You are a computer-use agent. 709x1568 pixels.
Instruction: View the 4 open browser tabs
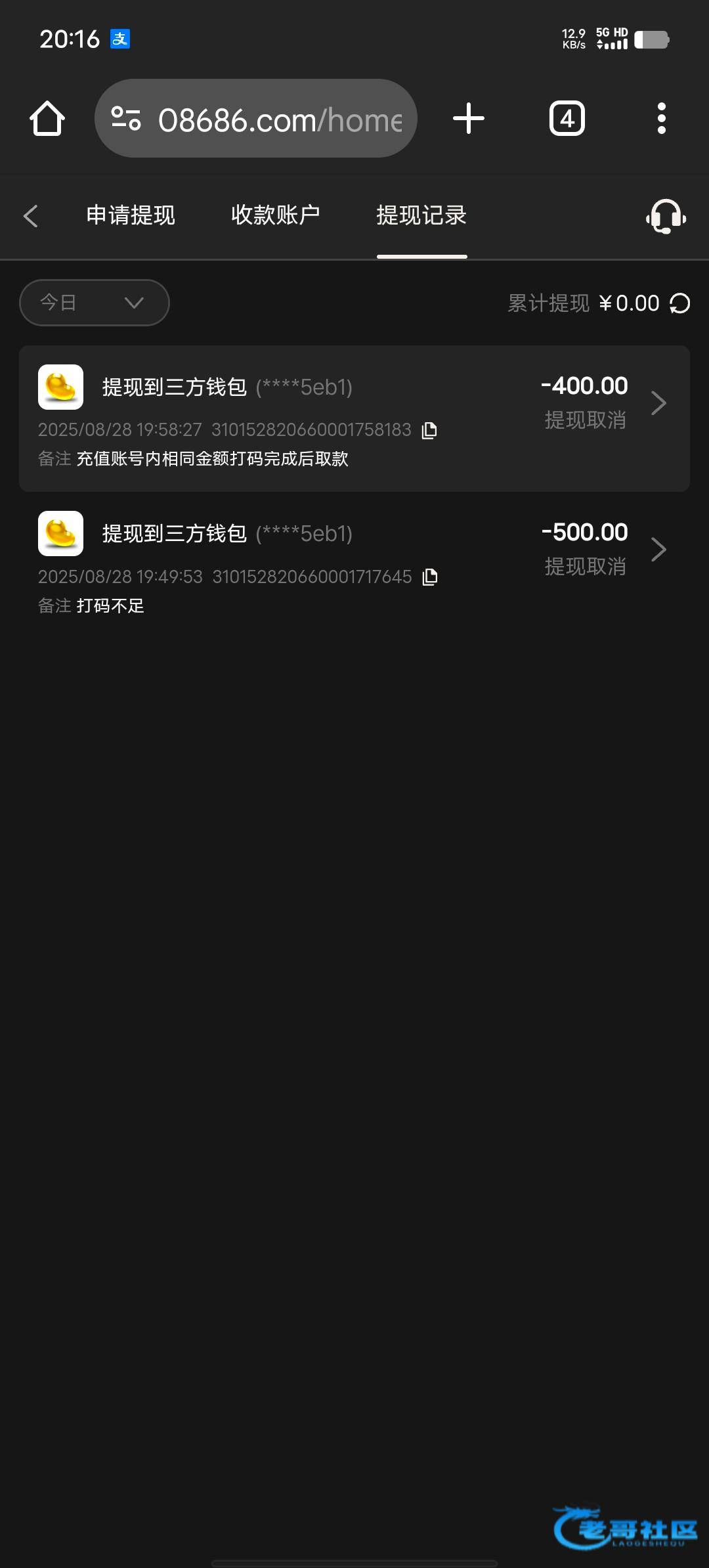[x=567, y=119]
